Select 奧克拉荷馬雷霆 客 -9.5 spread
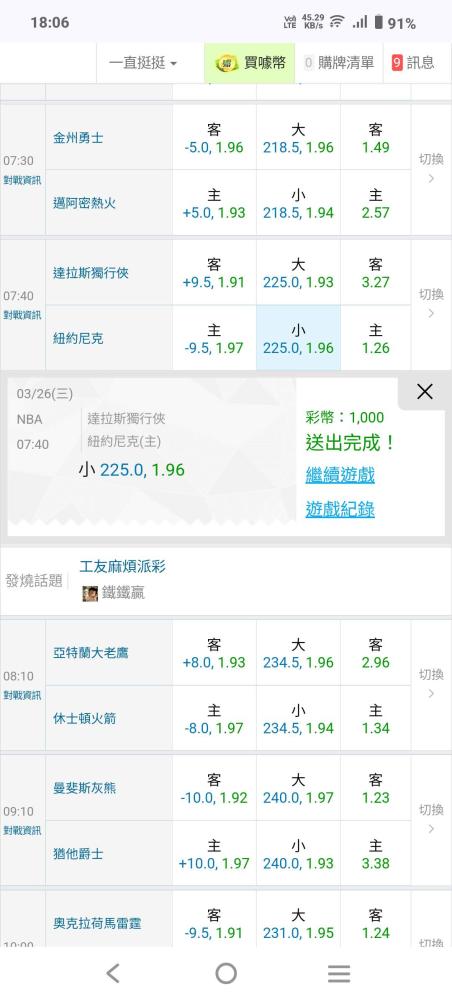 click(214, 923)
